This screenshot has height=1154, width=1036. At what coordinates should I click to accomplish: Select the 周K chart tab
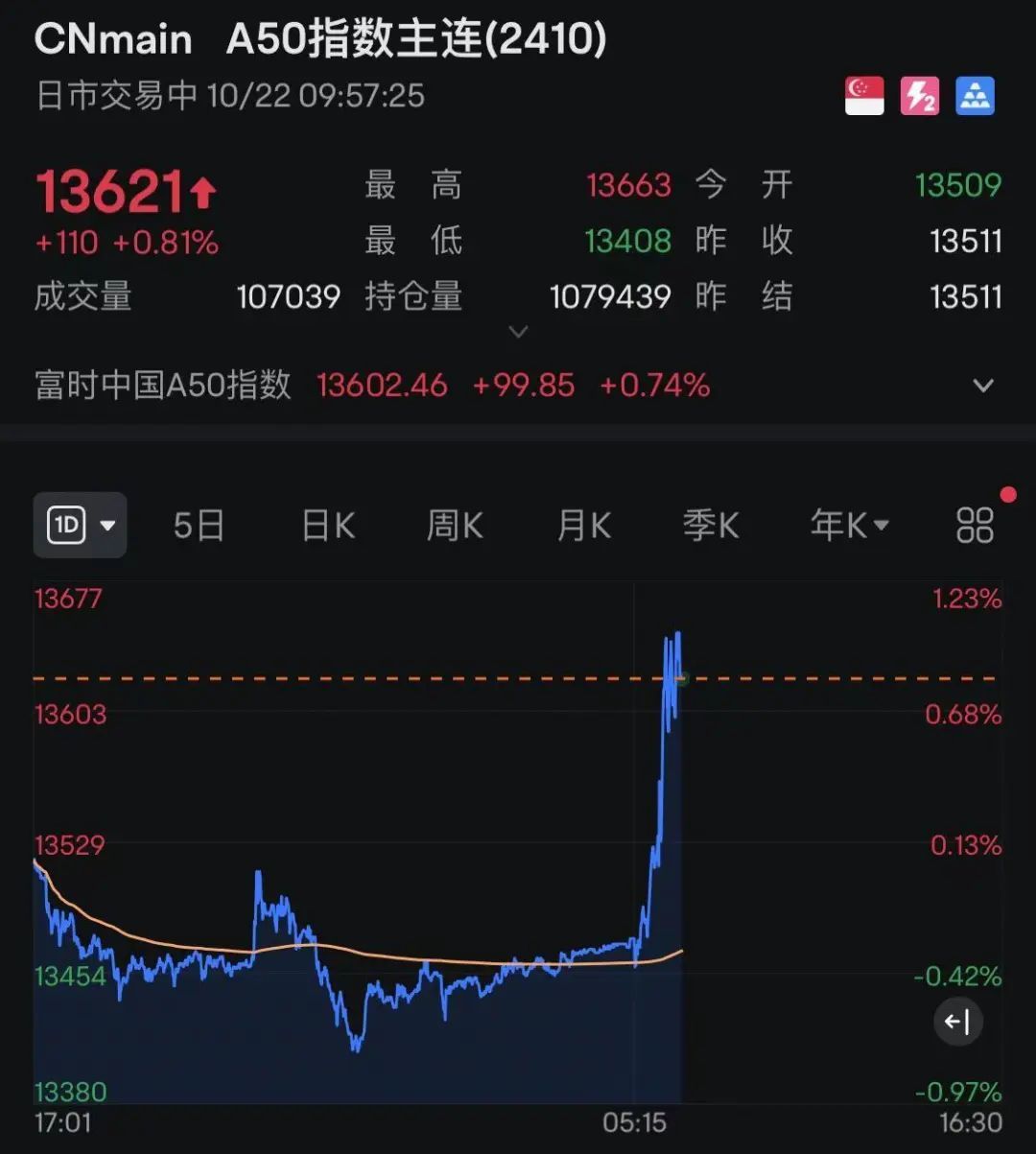click(x=455, y=526)
